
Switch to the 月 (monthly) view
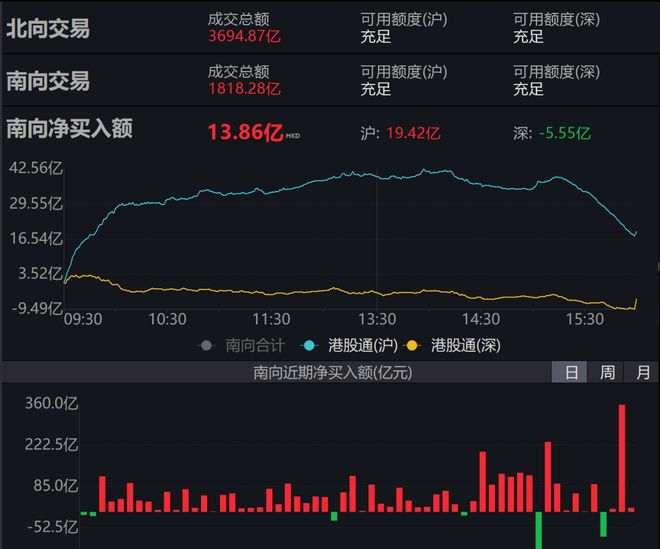point(642,372)
